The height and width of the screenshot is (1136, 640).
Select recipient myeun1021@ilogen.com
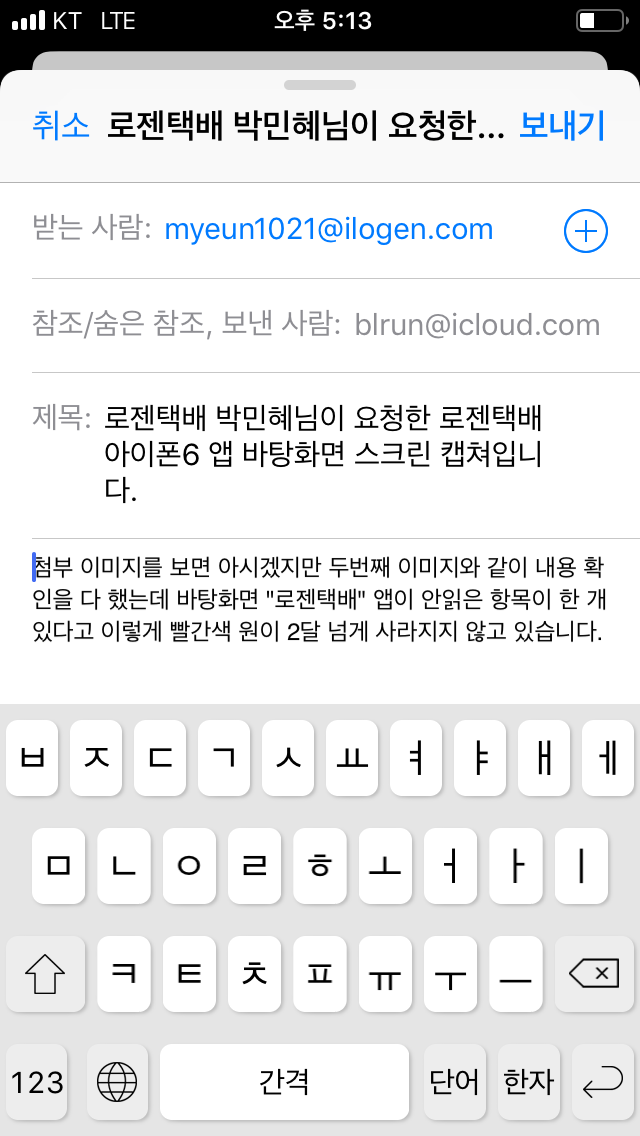[x=329, y=230]
